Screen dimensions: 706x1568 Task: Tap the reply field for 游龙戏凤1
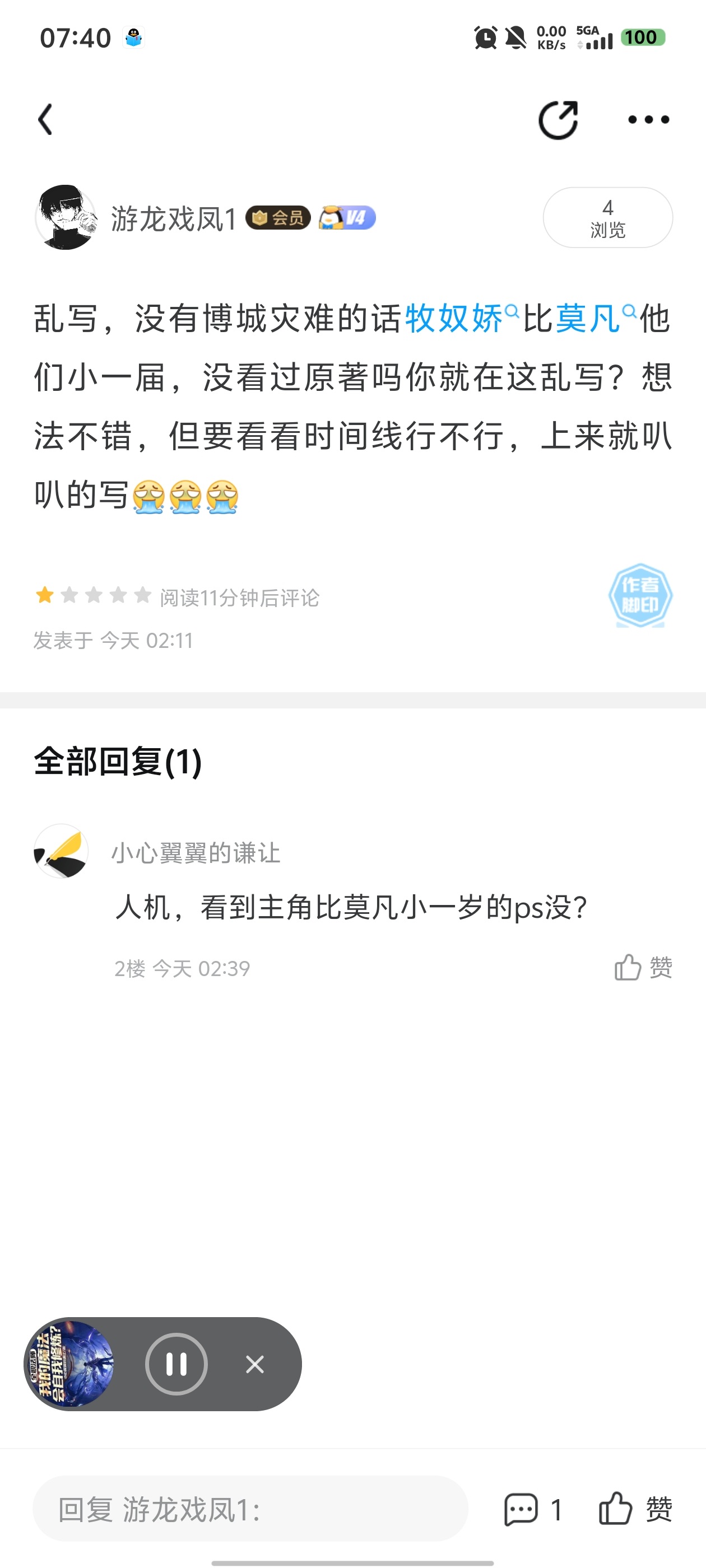click(250, 1509)
